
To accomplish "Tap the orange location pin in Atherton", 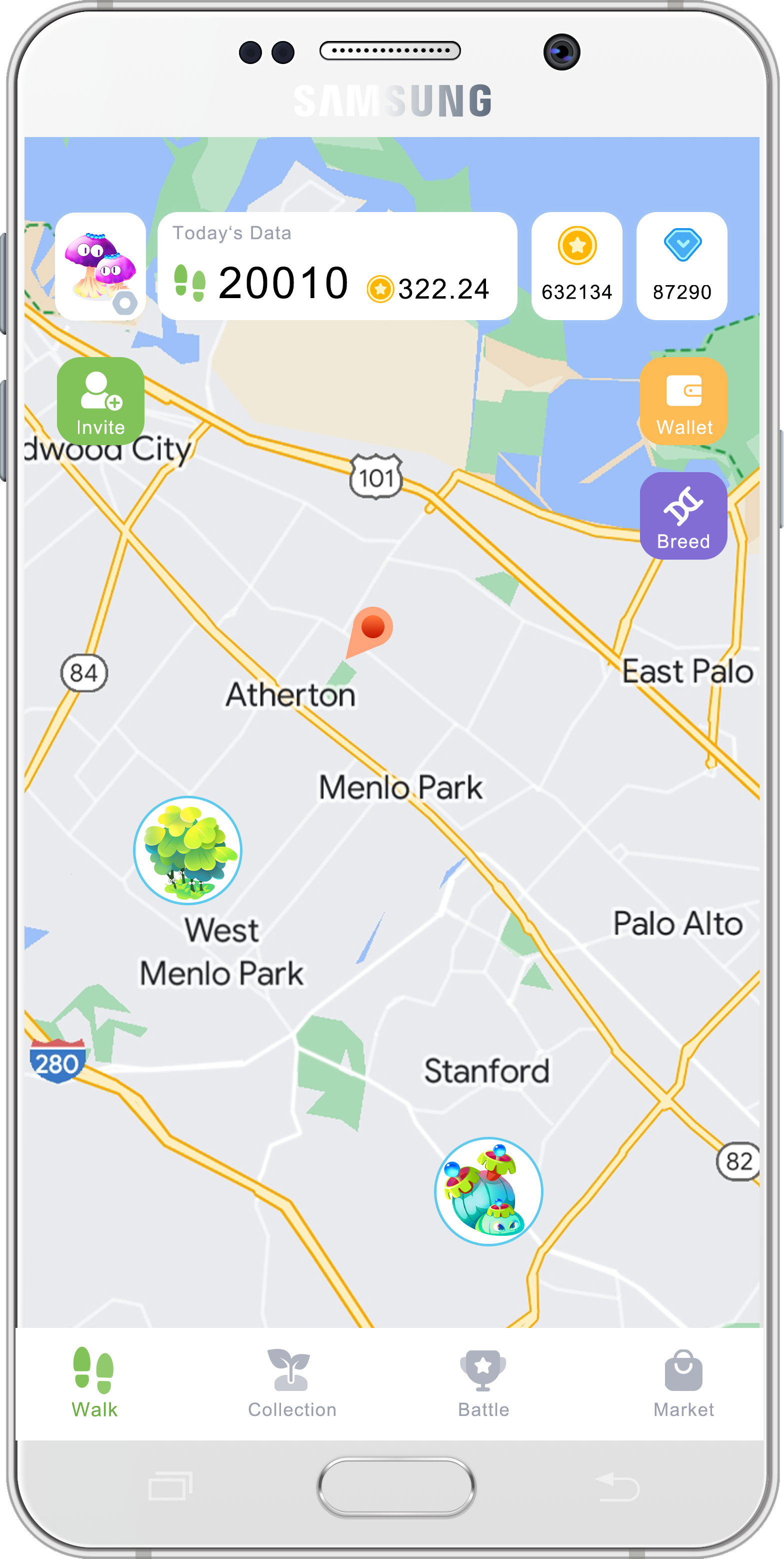I will pos(372,628).
